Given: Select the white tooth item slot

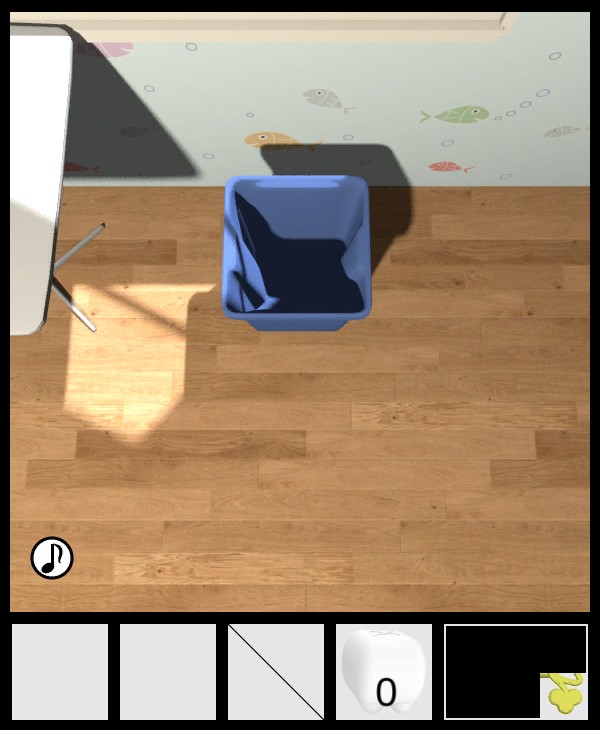Looking at the screenshot, I should (x=384, y=672).
